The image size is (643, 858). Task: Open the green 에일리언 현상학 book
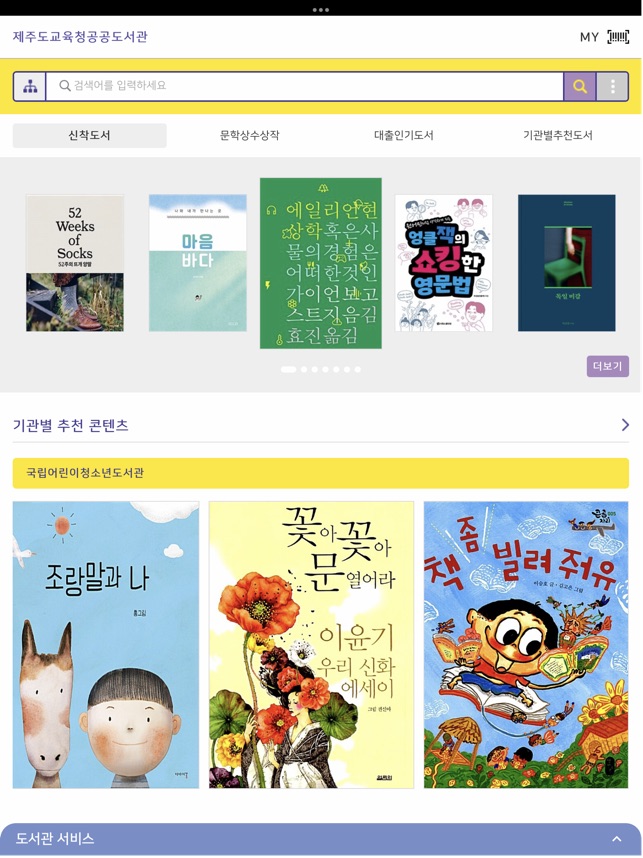[321, 263]
